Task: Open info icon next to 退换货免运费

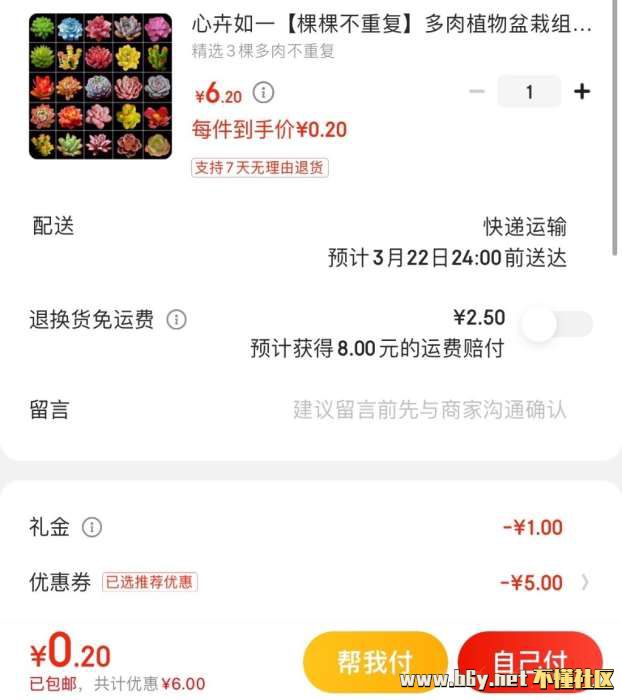Action: pyautogui.click(x=177, y=320)
